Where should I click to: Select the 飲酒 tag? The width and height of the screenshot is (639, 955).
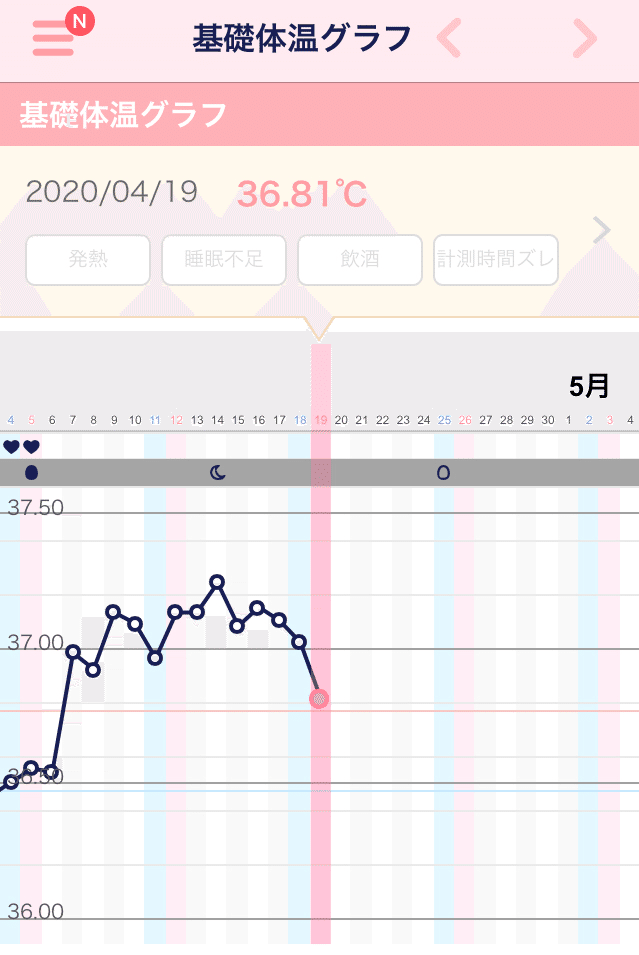[360, 260]
